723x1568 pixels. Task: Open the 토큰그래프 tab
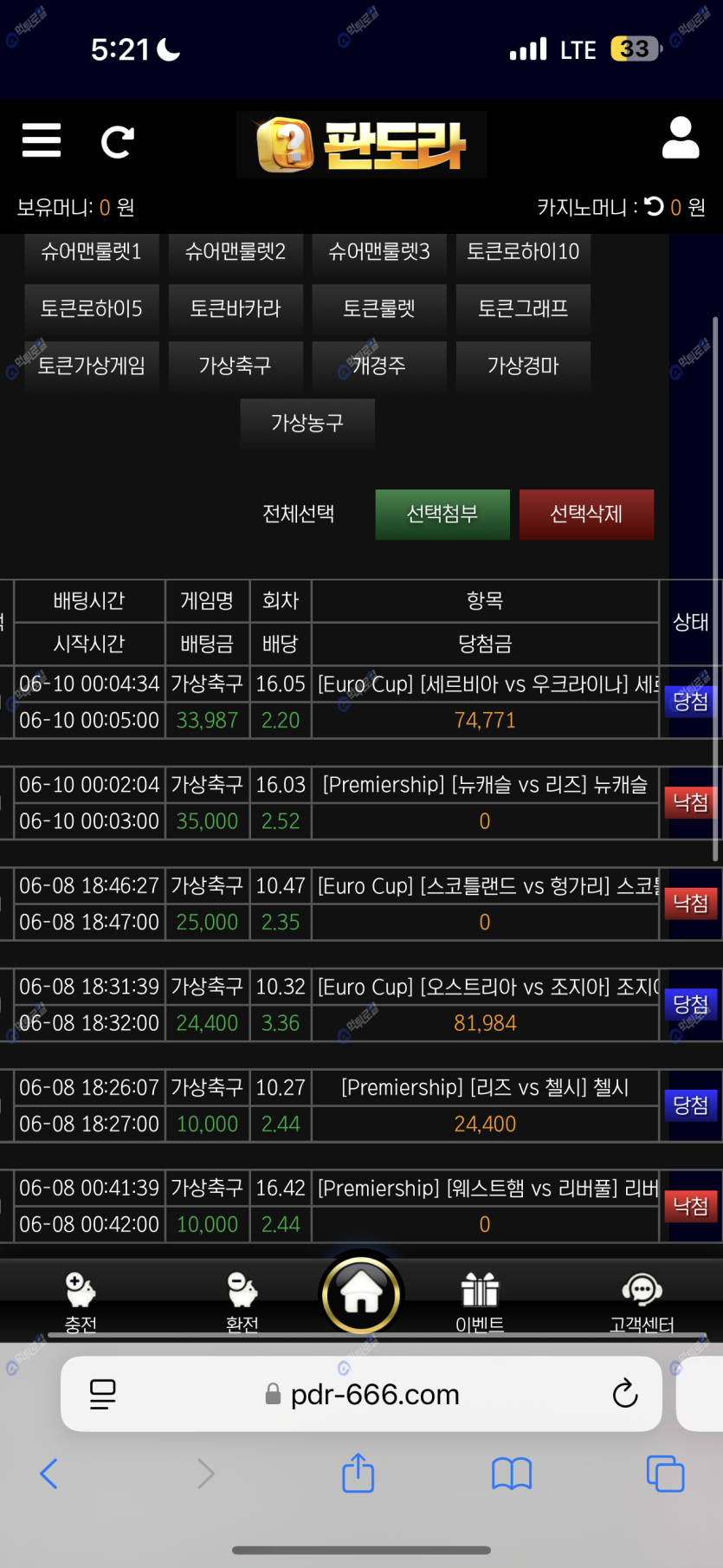[x=523, y=308]
